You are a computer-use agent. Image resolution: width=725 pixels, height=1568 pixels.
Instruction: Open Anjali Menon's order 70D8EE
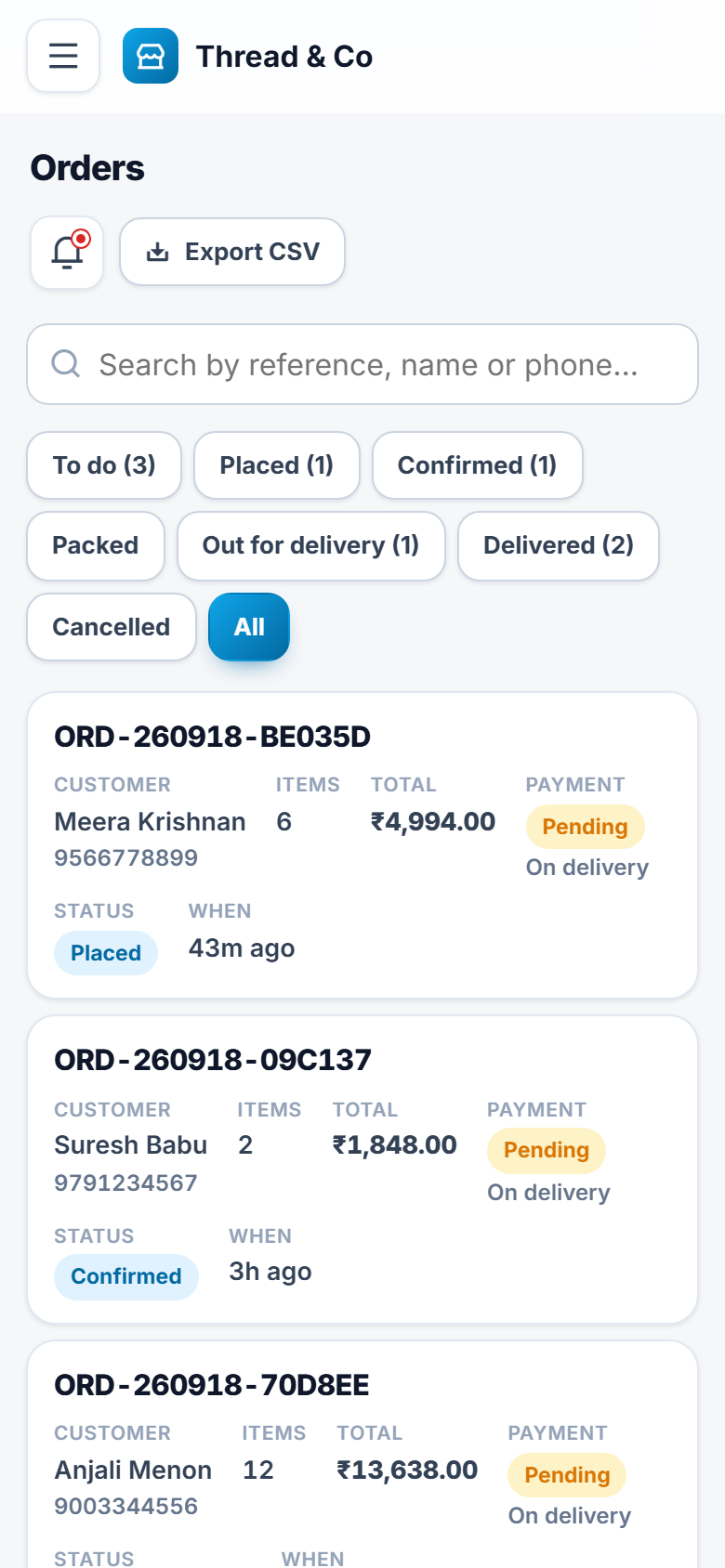tap(362, 1455)
